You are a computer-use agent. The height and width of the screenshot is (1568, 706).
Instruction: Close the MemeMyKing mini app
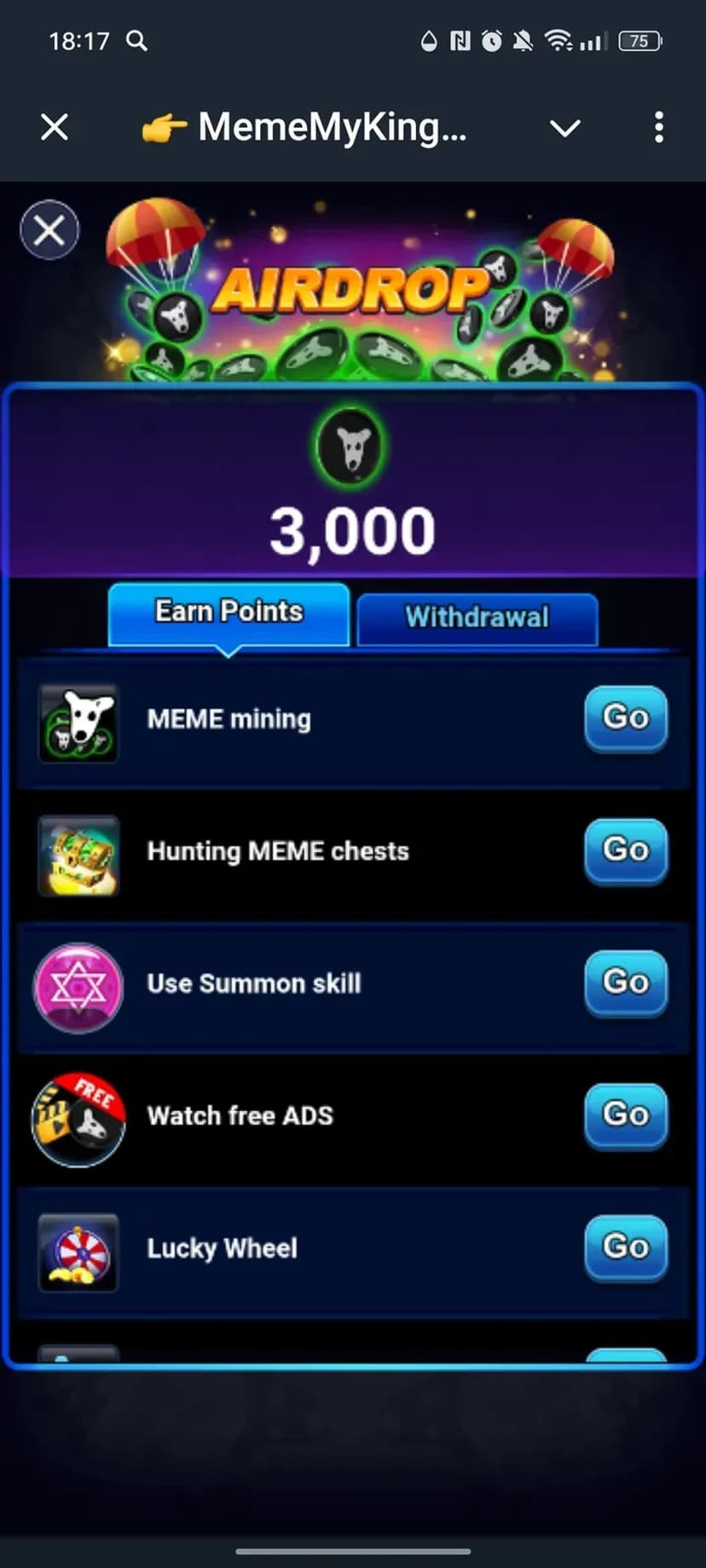[x=55, y=128]
